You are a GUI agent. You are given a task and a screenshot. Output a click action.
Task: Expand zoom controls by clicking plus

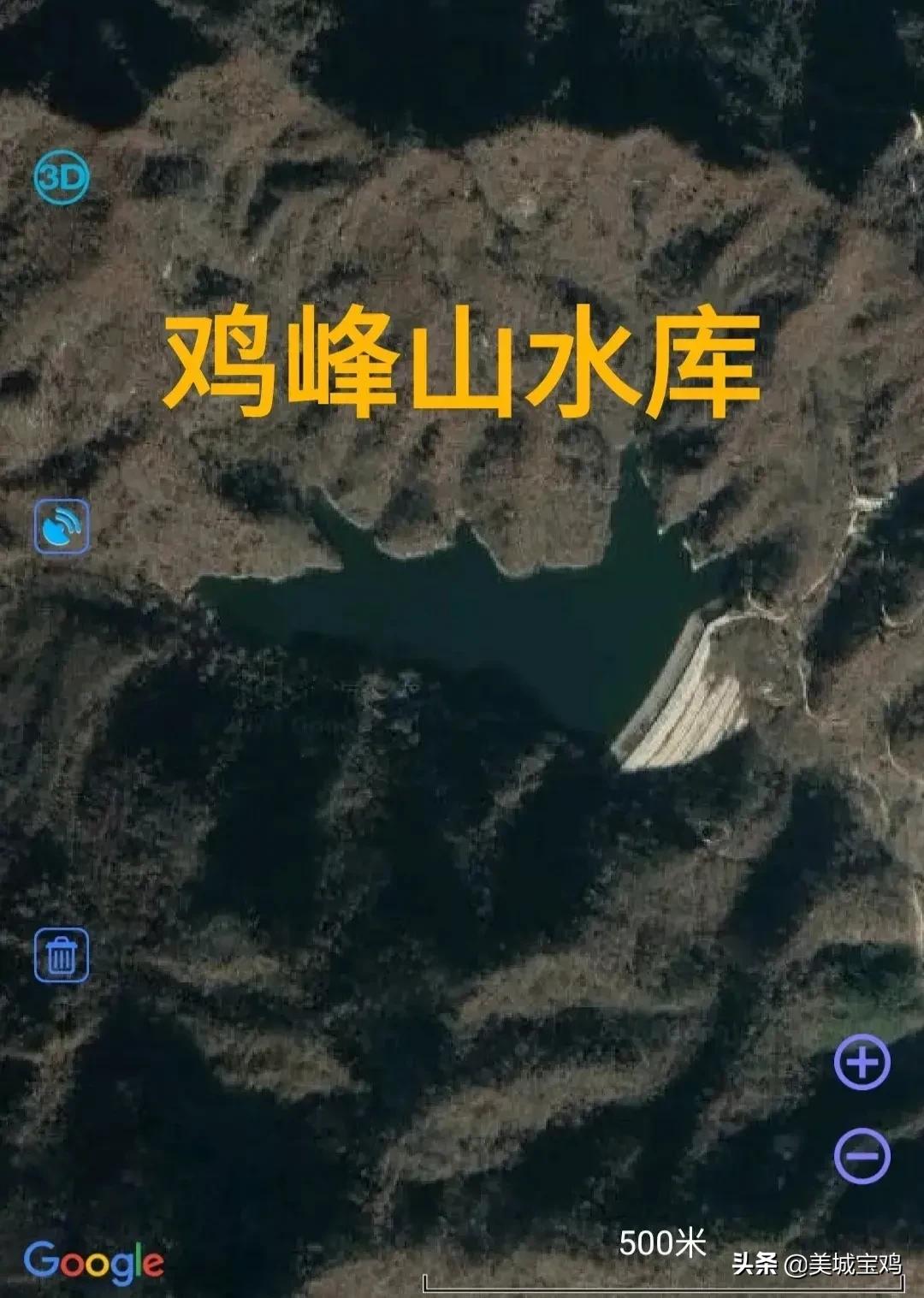864,1060
